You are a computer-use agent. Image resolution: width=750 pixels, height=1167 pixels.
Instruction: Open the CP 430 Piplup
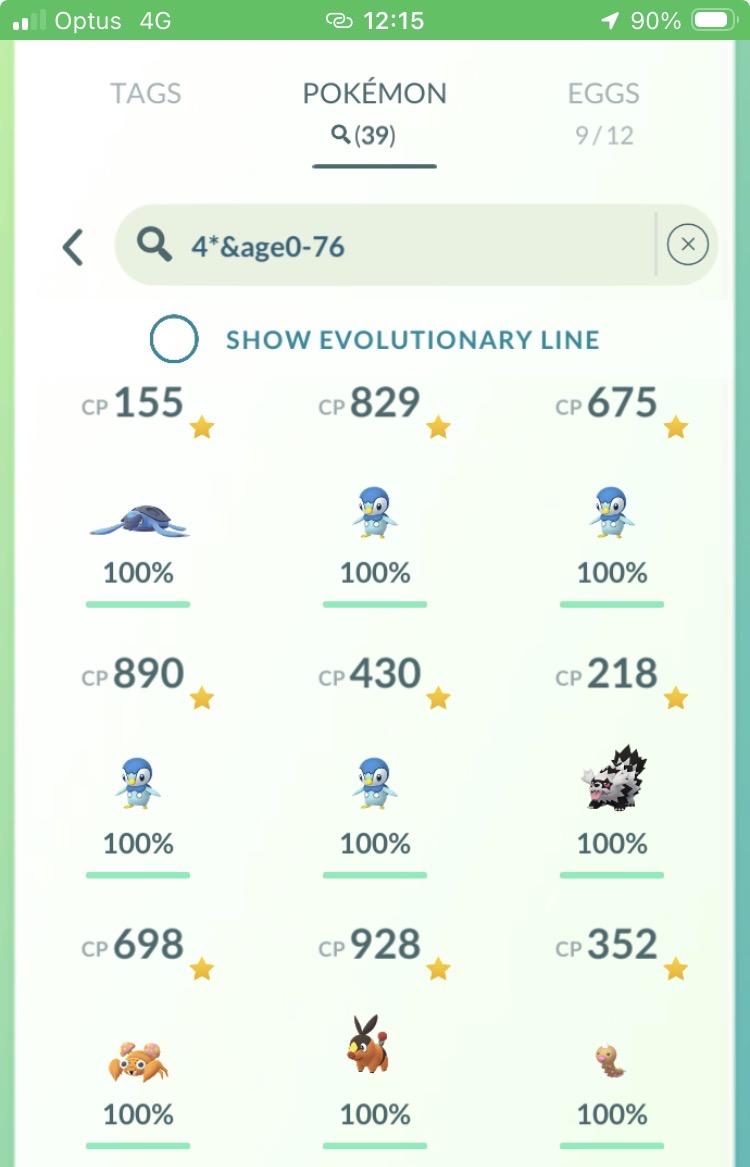(375, 783)
